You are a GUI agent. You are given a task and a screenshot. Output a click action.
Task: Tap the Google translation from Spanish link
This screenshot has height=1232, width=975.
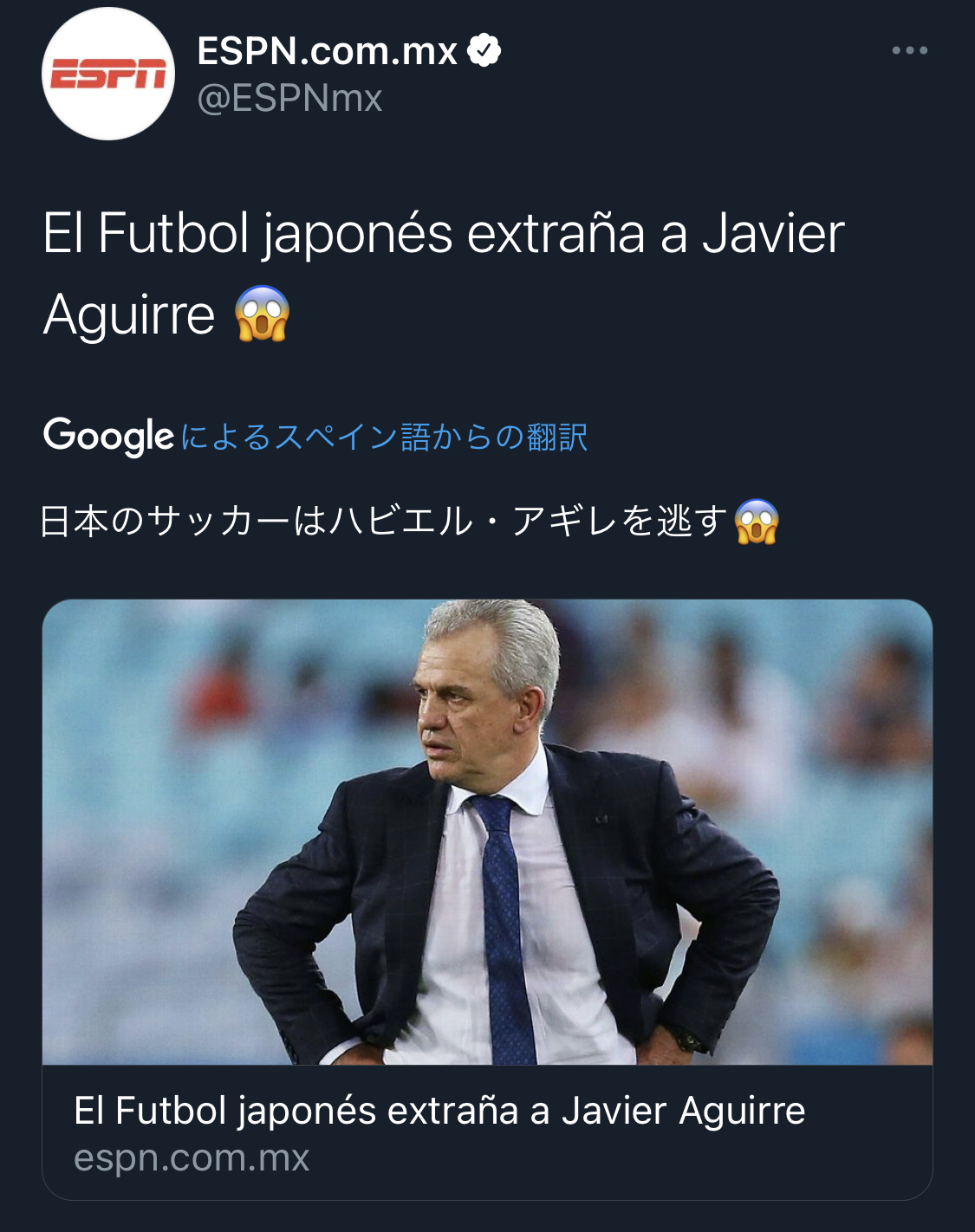click(x=384, y=437)
